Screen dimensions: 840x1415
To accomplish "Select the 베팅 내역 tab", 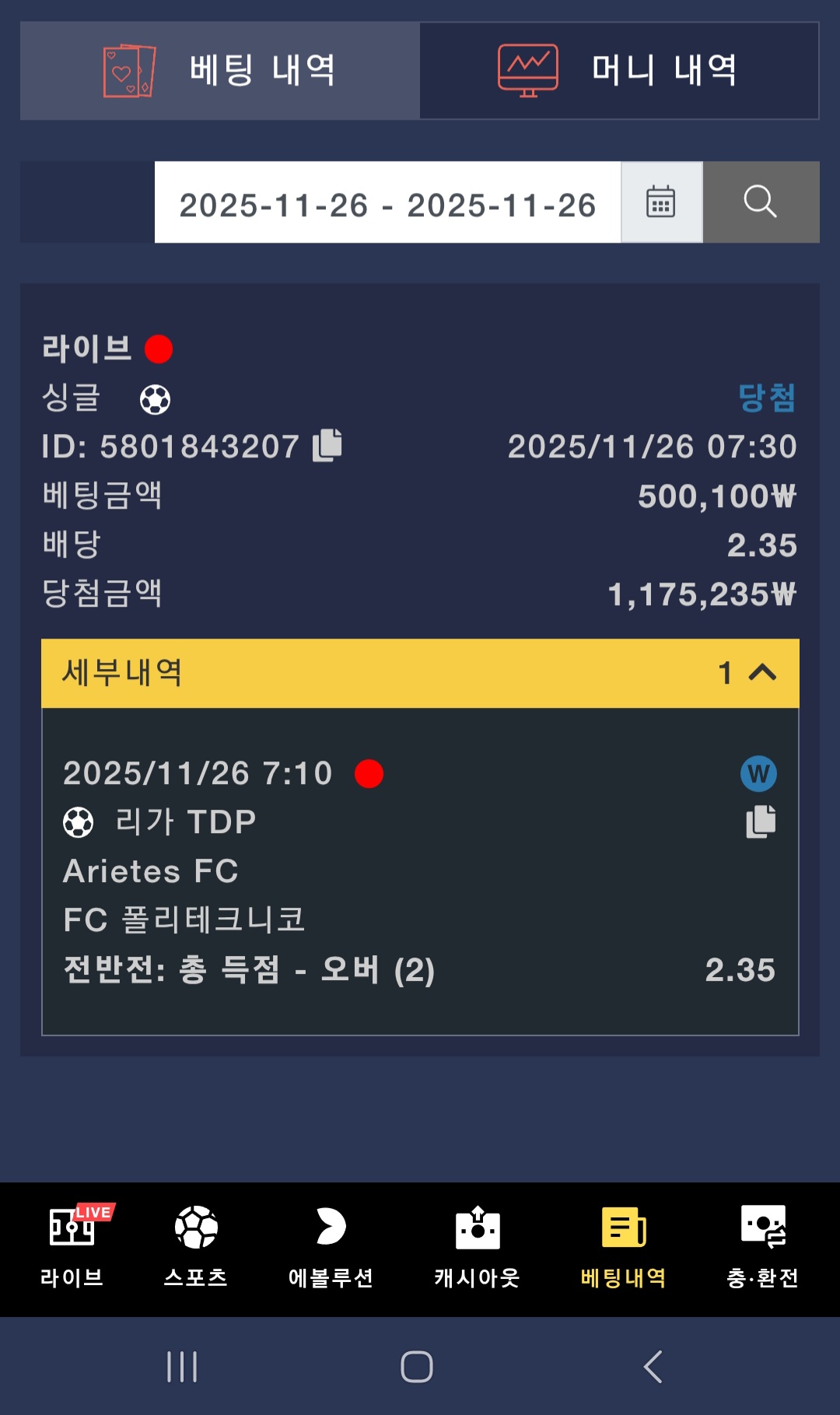I will click(220, 71).
